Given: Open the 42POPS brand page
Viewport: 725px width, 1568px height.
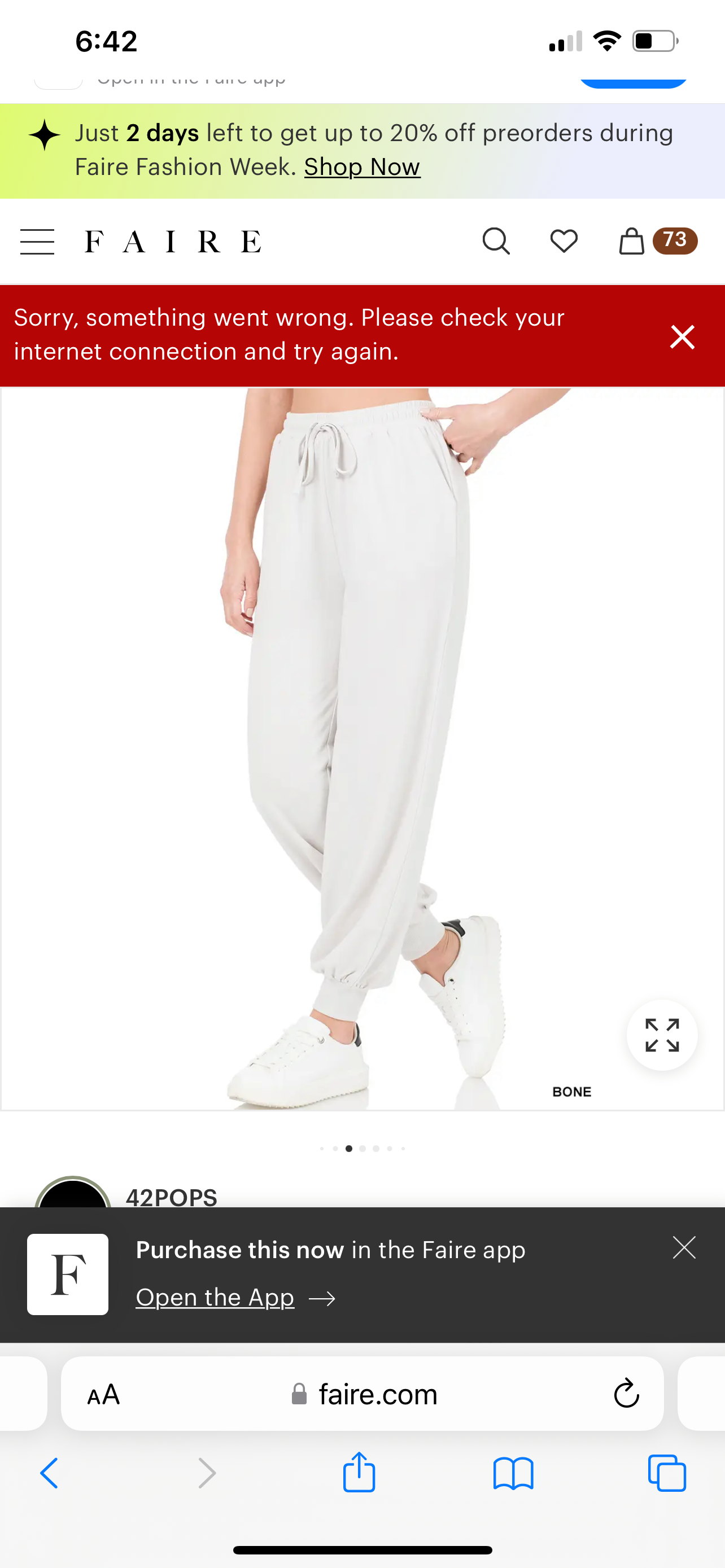Looking at the screenshot, I should coord(171,1197).
